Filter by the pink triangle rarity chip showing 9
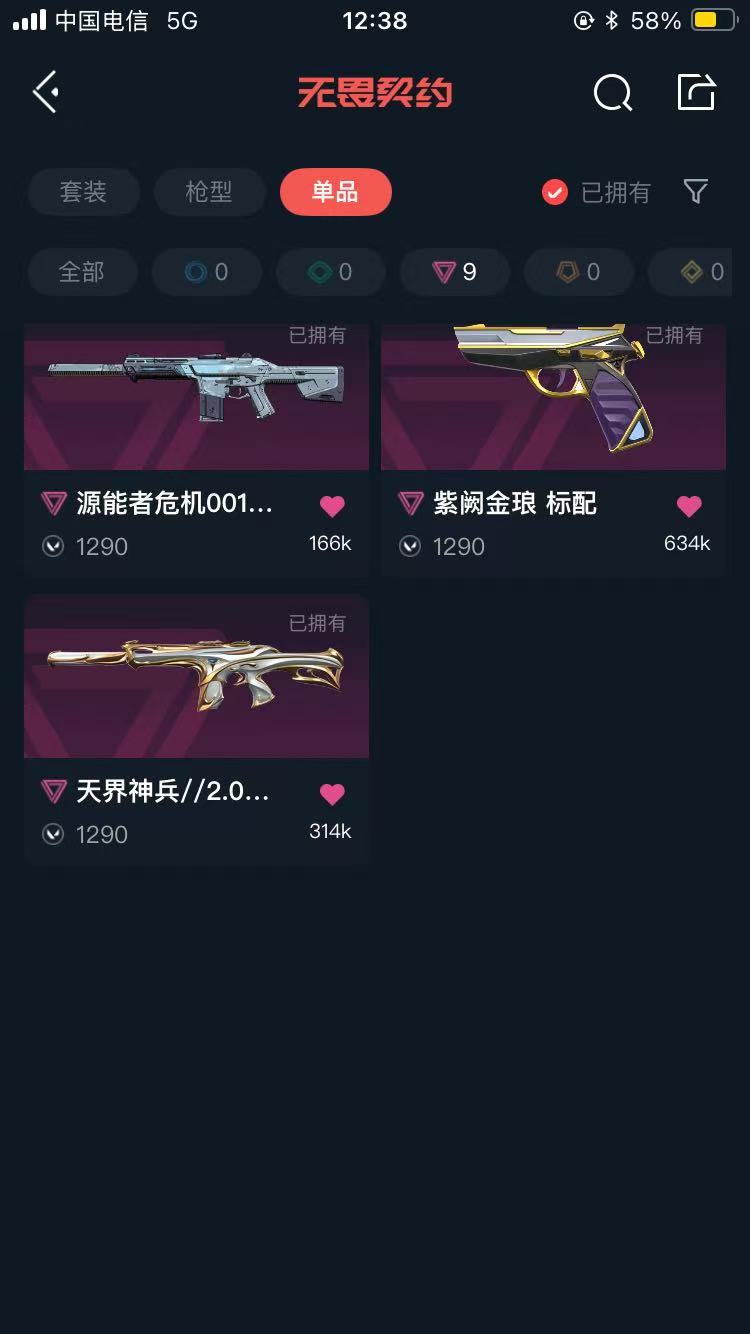 point(455,272)
